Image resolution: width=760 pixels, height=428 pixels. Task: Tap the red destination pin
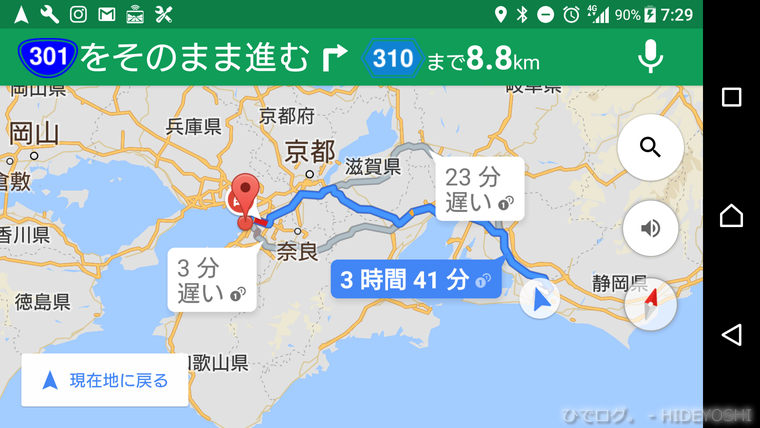click(245, 197)
